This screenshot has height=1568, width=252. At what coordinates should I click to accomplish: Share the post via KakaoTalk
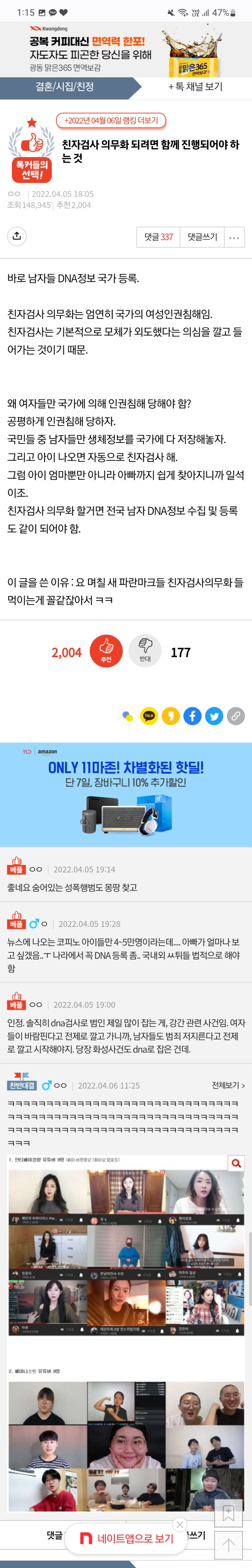click(x=149, y=716)
